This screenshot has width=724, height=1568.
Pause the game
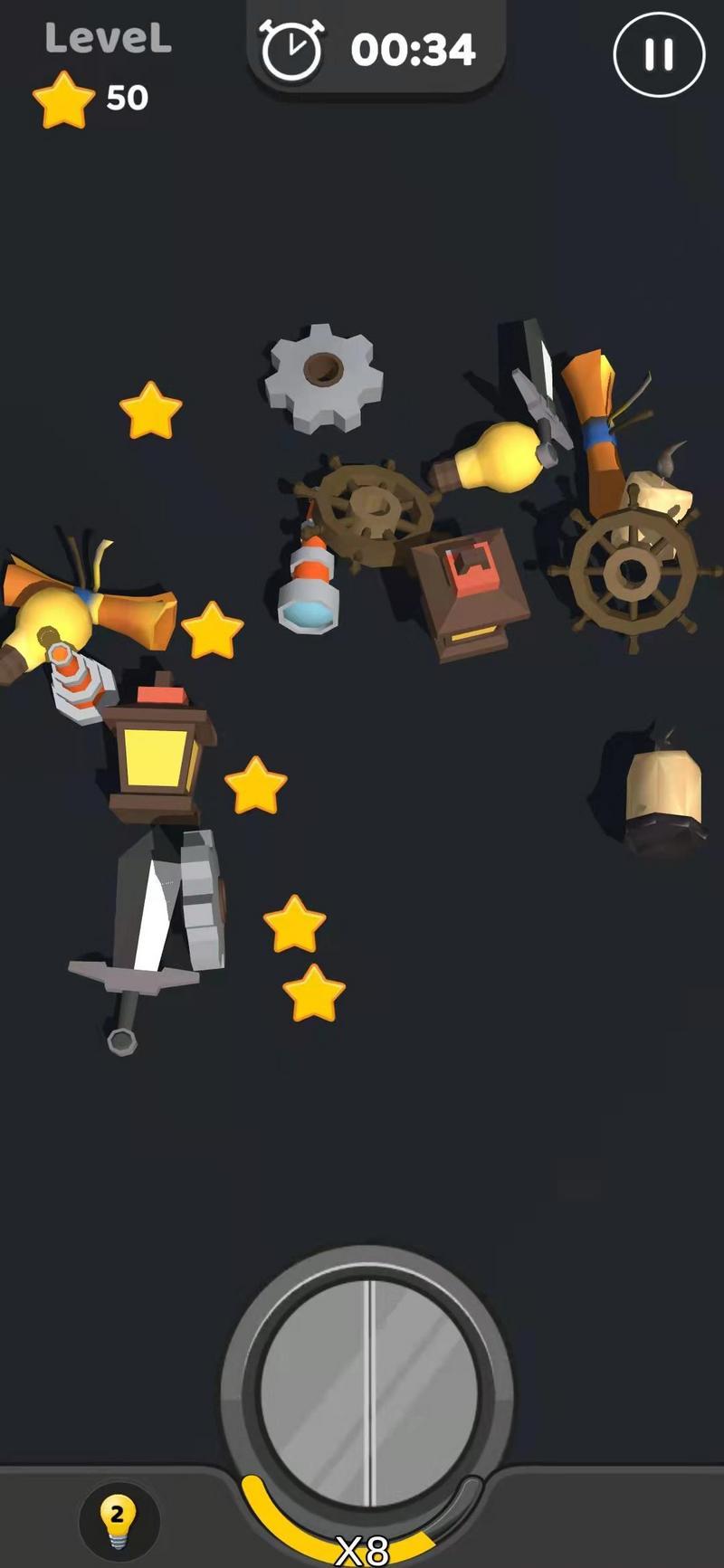[x=659, y=55]
